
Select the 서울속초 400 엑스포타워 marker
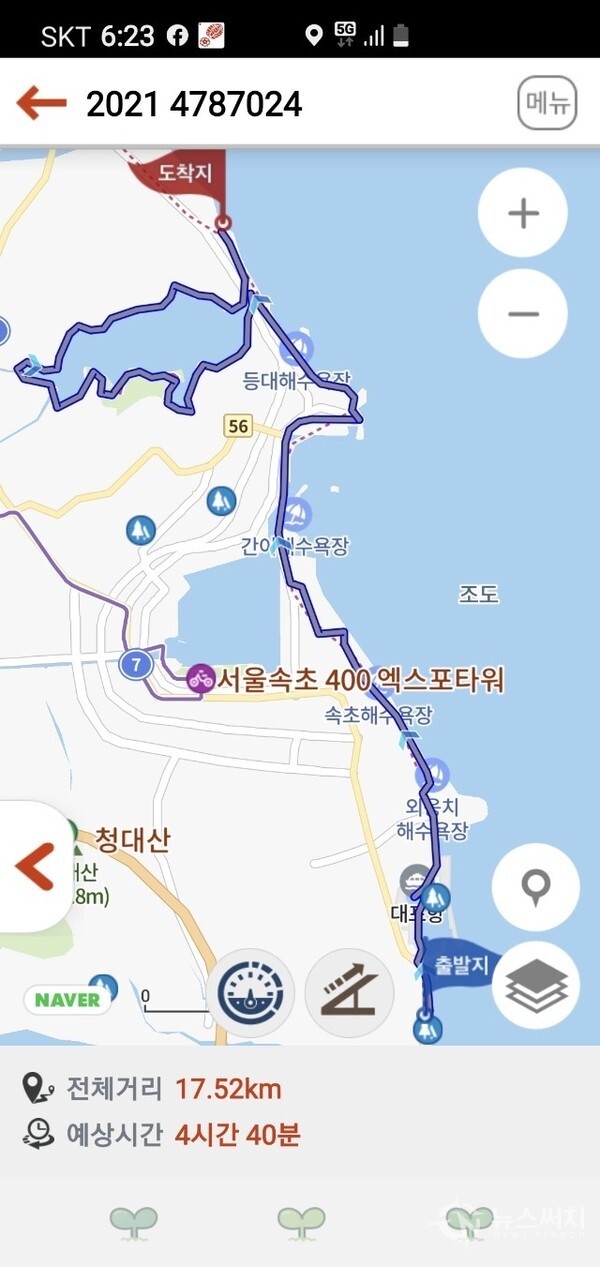pos(202,679)
